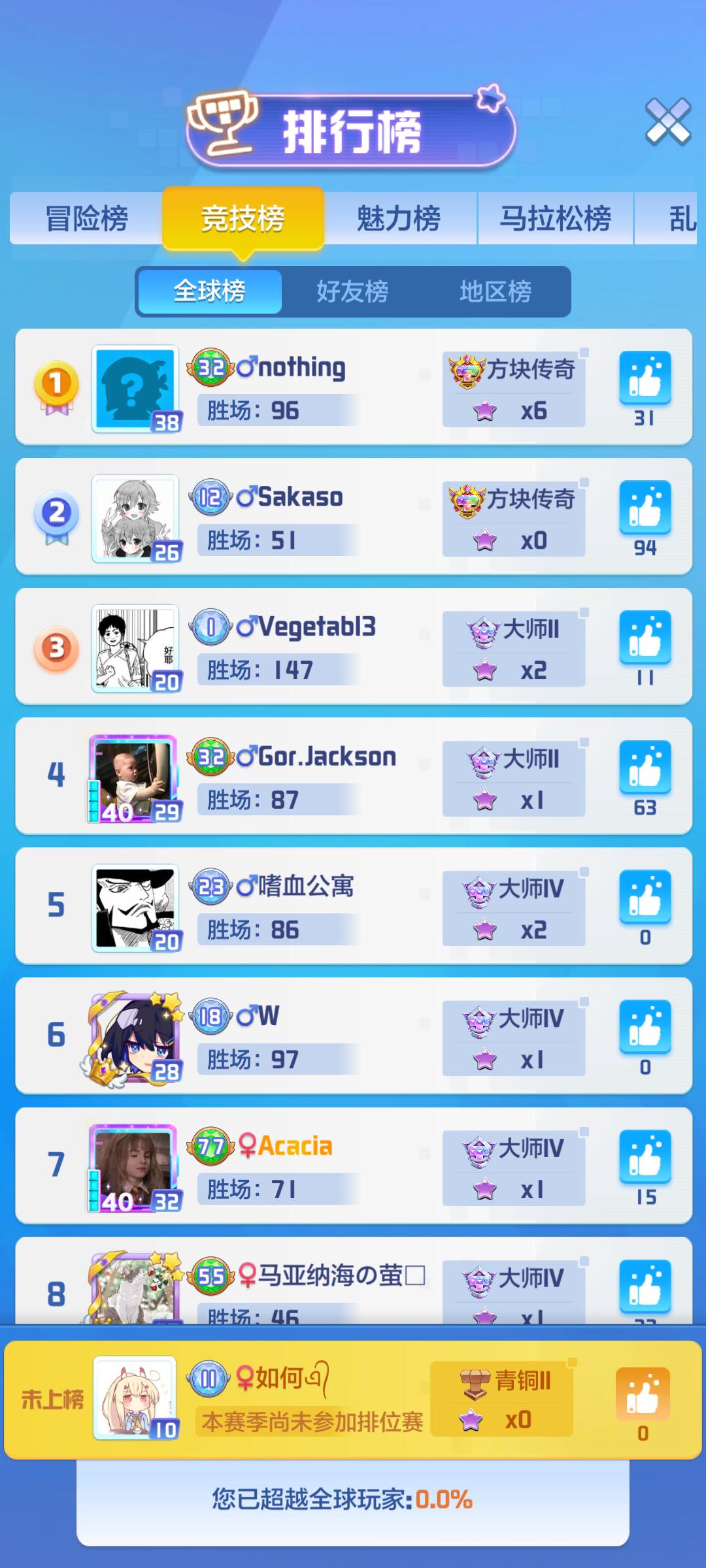Open my own avatar 如何
Image resolution: width=706 pixels, height=1568 pixels.
[135, 1397]
